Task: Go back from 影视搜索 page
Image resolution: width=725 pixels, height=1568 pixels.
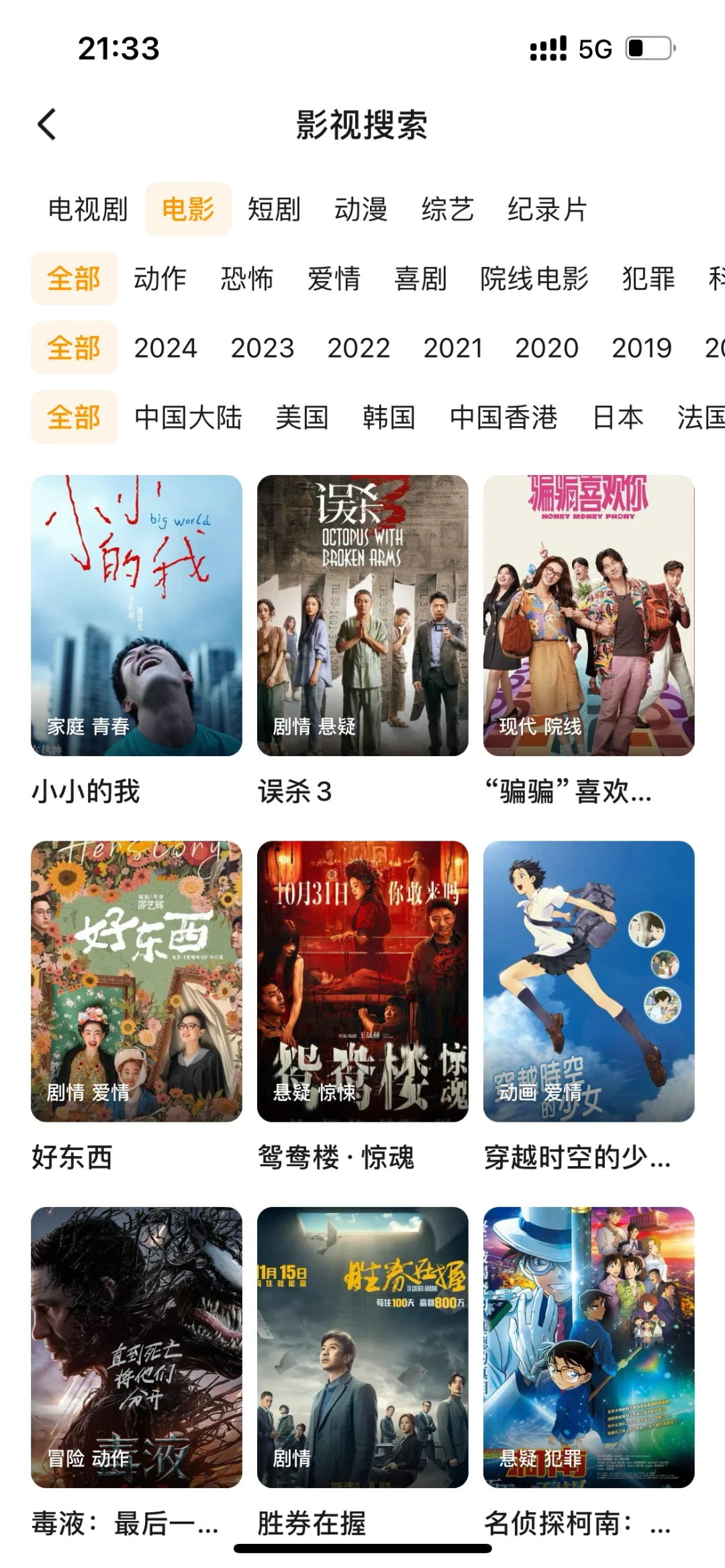Action: (47, 125)
